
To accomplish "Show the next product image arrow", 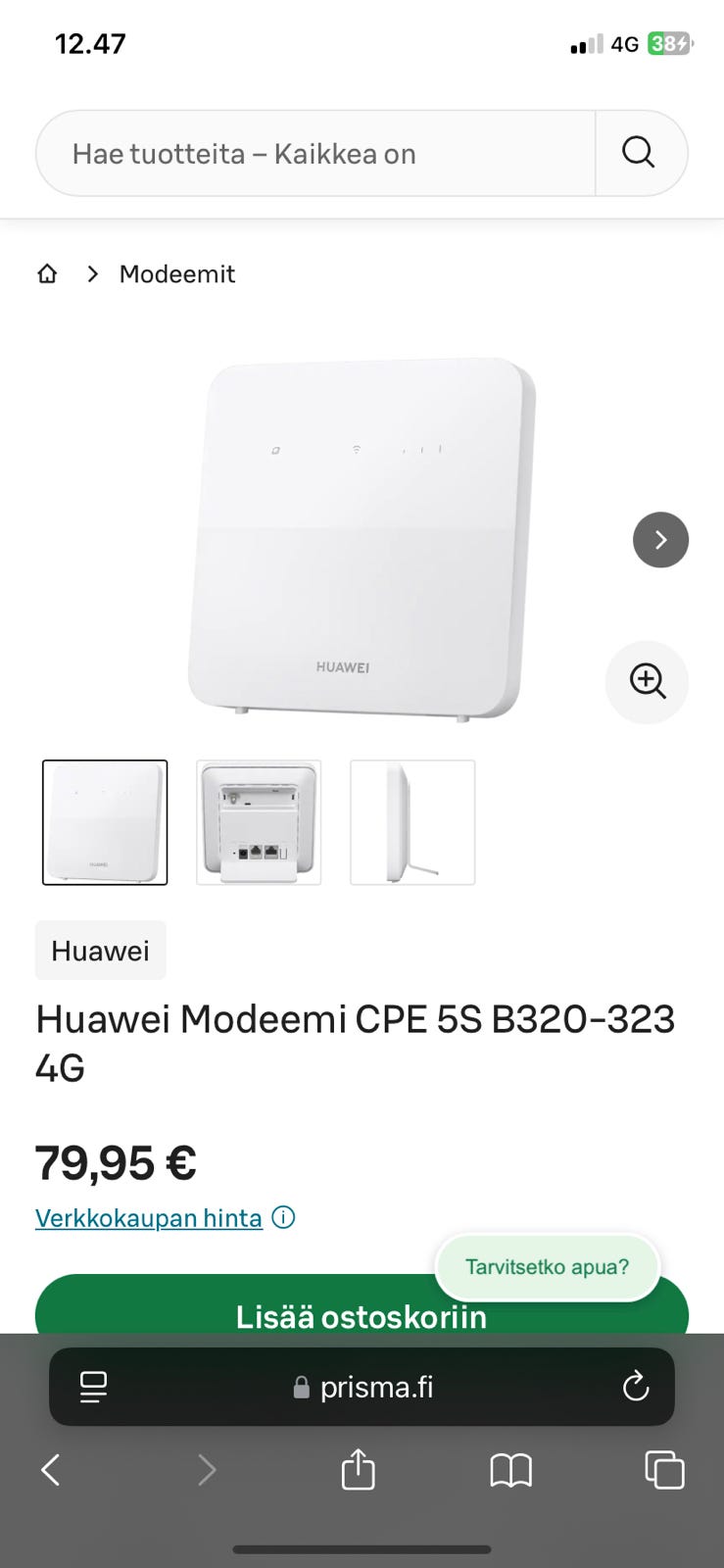I will 660,540.
